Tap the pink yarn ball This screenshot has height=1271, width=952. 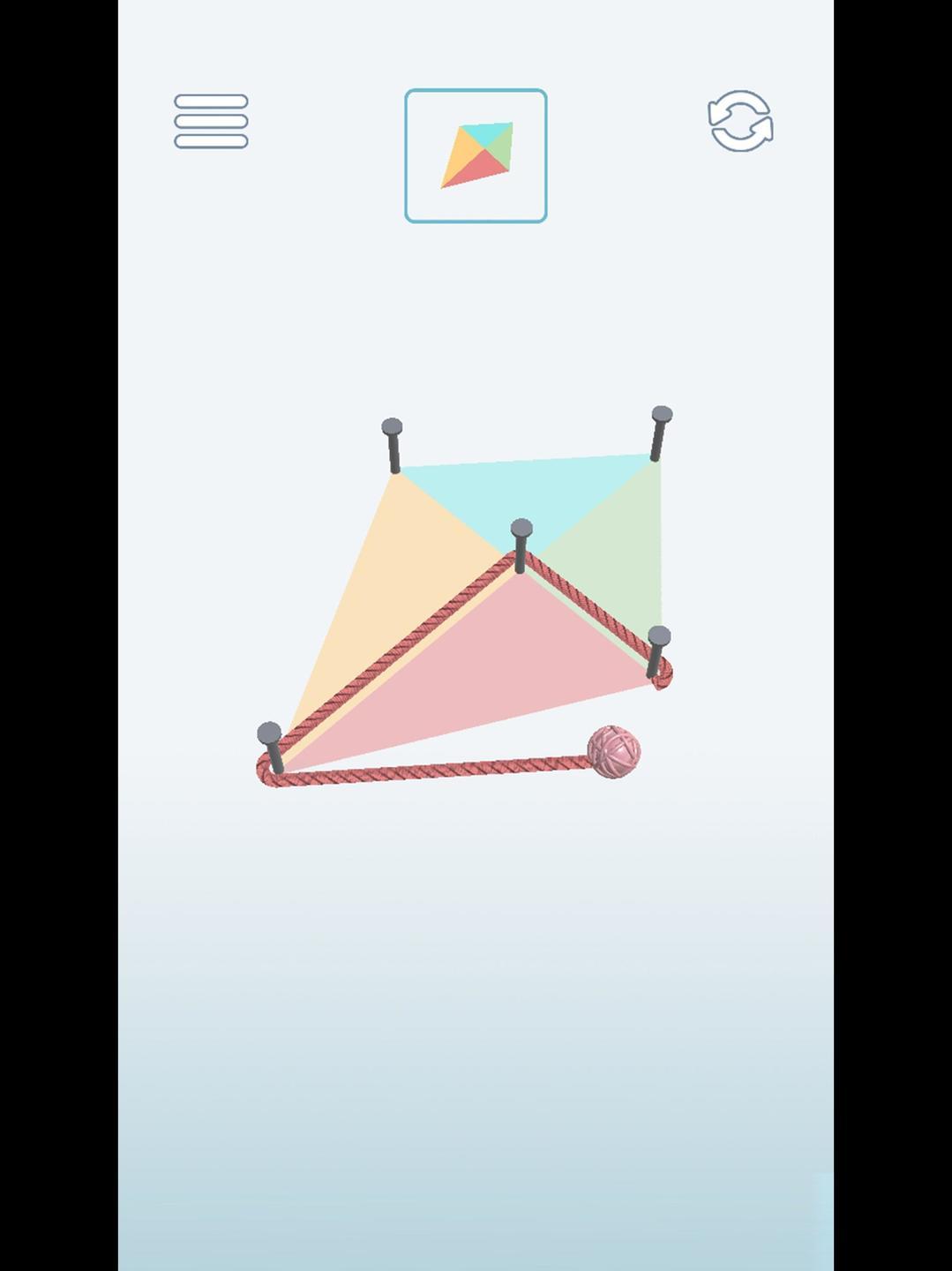pos(613,752)
